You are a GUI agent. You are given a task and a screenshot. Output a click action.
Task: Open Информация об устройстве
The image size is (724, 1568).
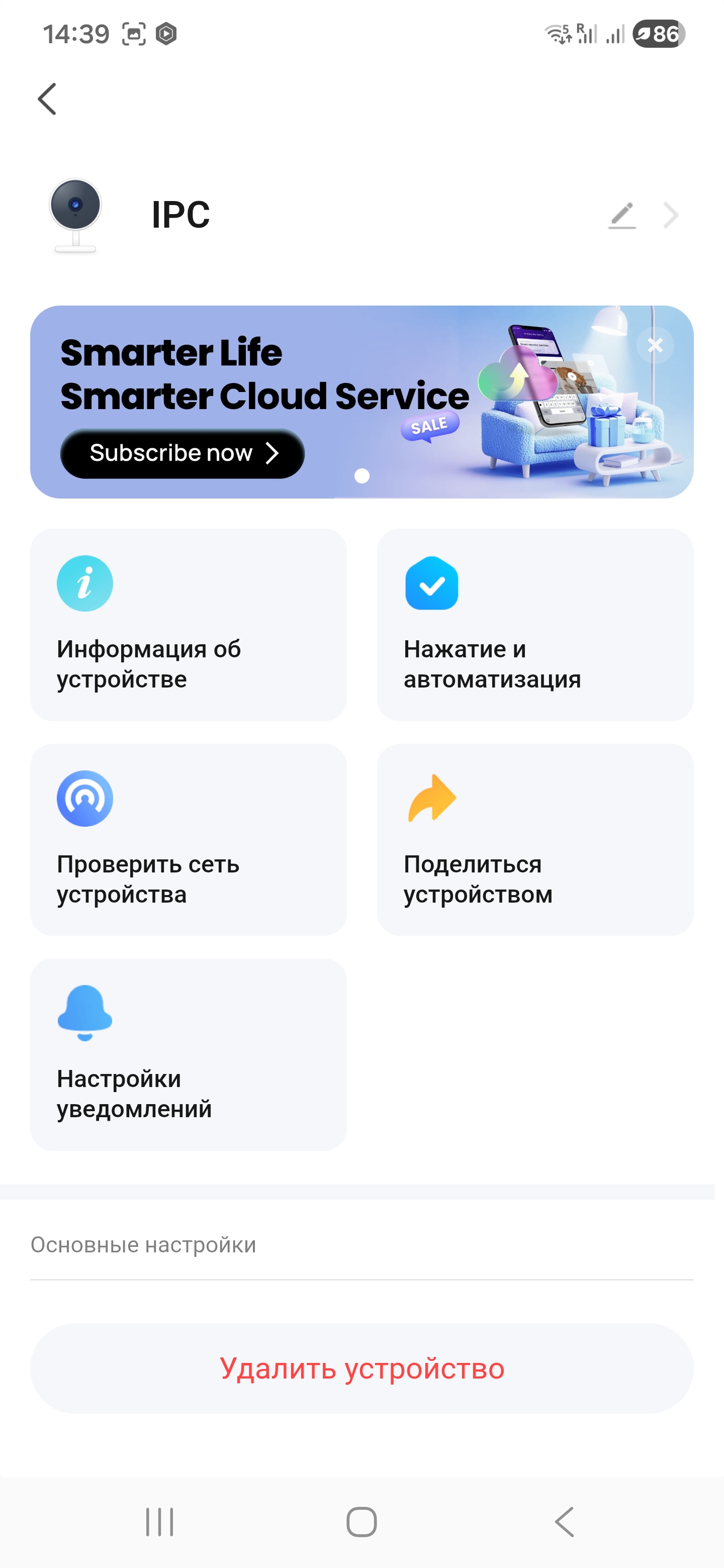coord(188,625)
